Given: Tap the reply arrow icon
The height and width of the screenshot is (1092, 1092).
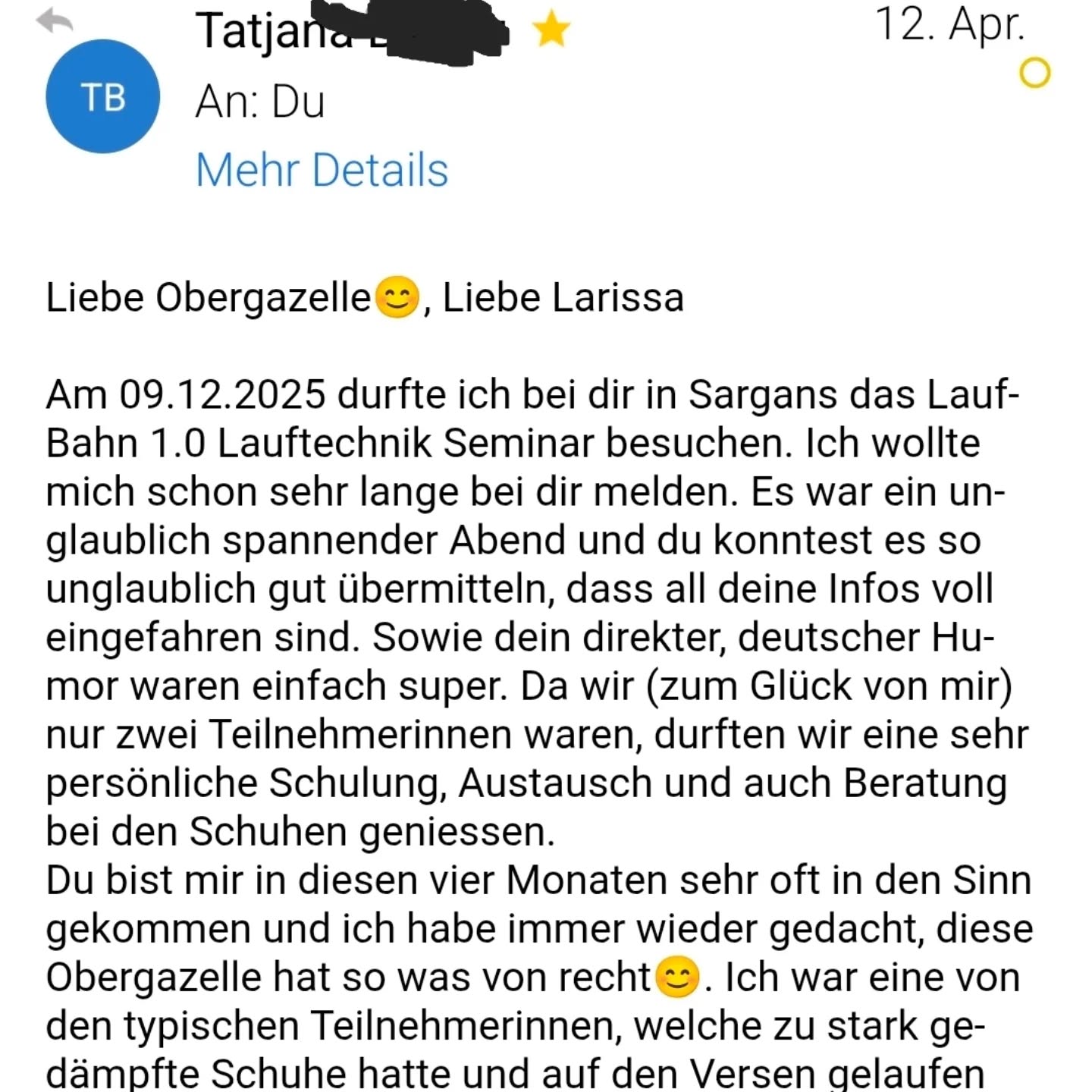Looking at the screenshot, I should point(55,21).
